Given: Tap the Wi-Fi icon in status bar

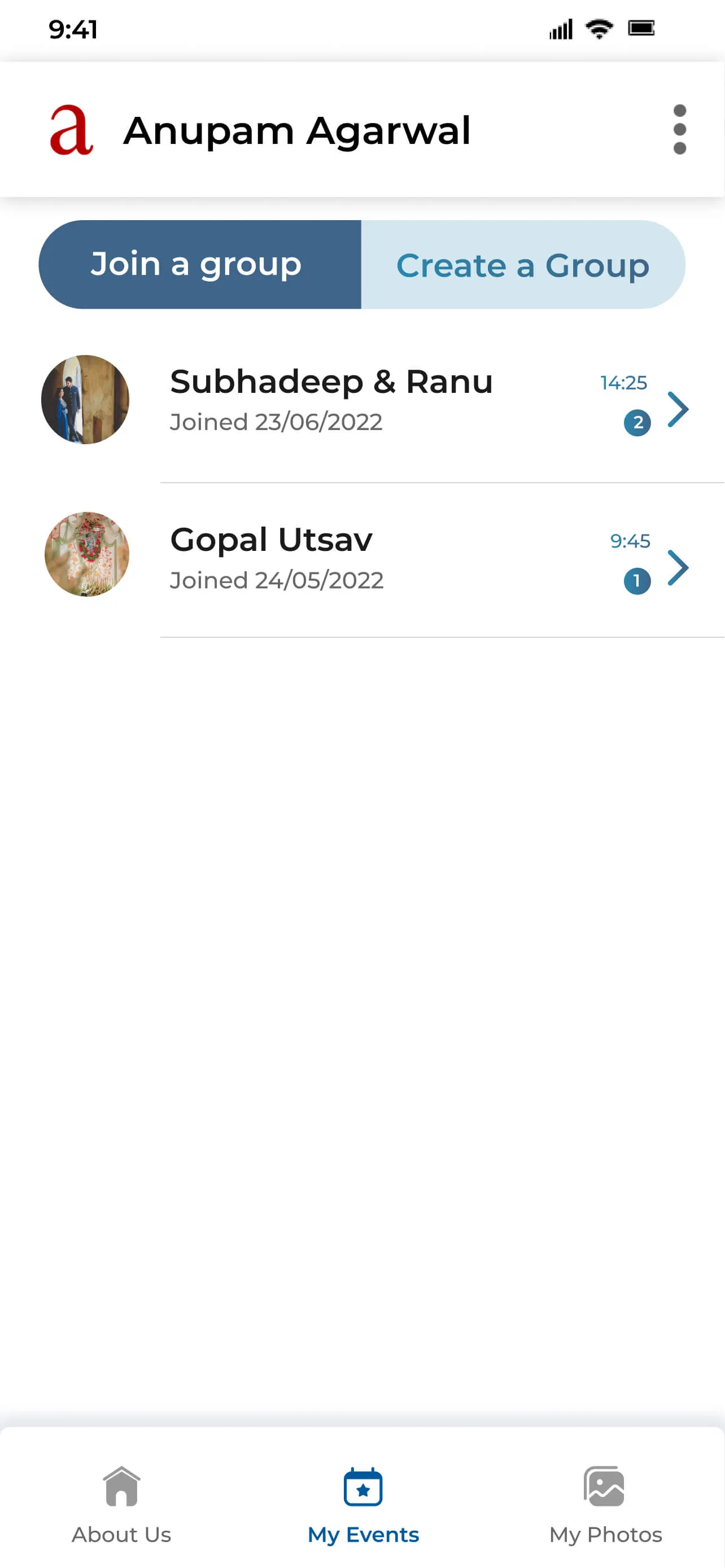Looking at the screenshot, I should pyautogui.click(x=599, y=28).
